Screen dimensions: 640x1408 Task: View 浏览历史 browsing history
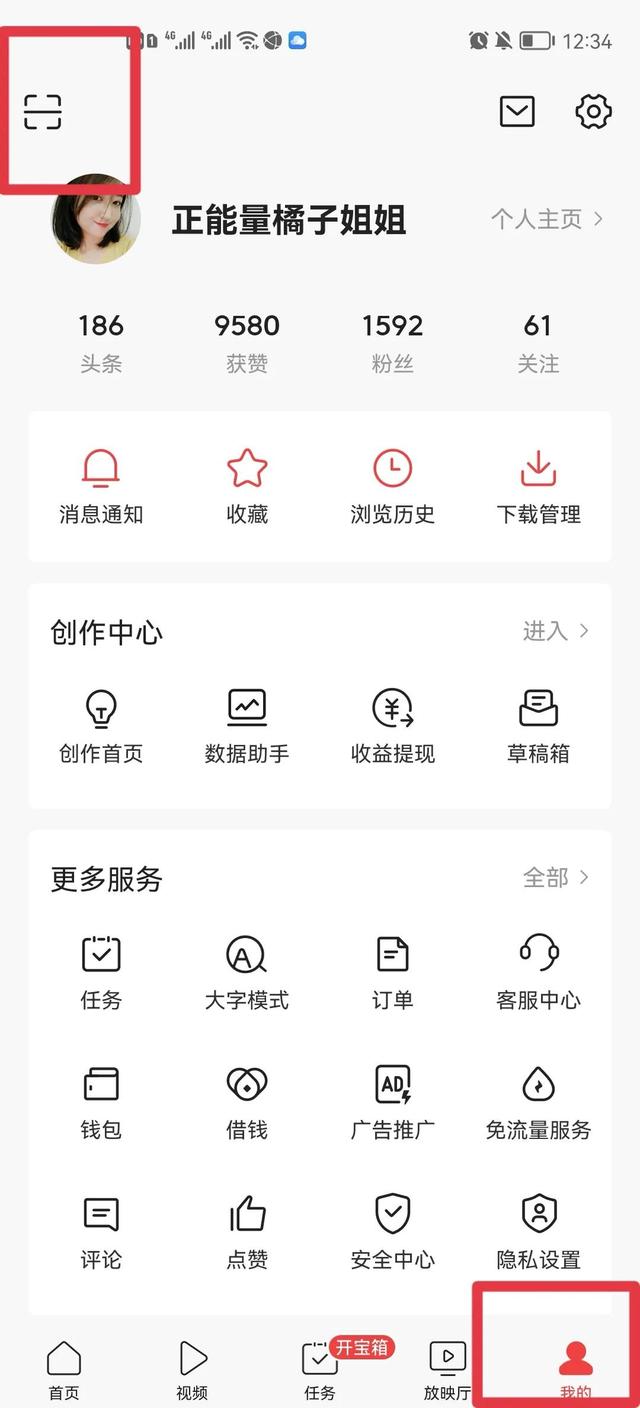tap(393, 487)
